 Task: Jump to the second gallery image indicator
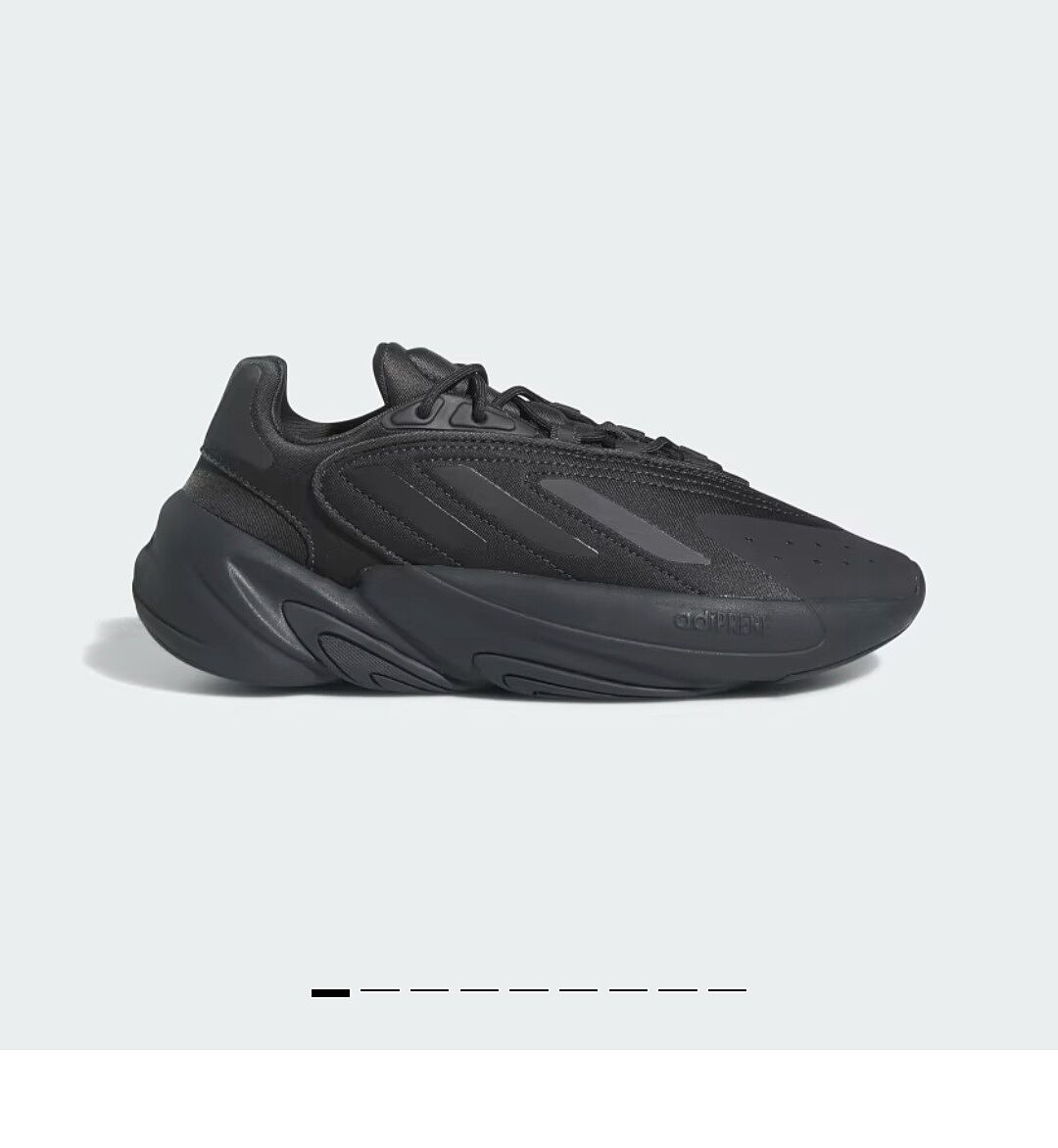click(x=380, y=991)
